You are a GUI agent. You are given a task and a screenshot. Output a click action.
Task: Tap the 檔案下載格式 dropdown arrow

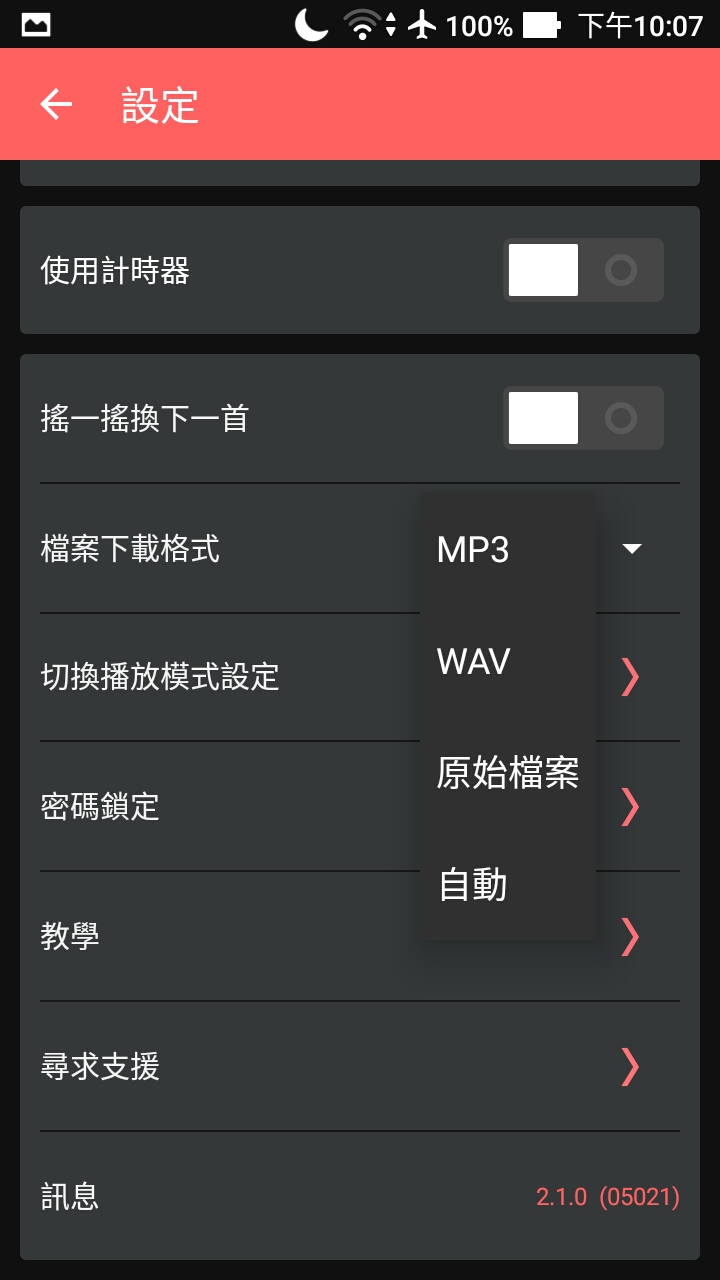[x=632, y=548]
